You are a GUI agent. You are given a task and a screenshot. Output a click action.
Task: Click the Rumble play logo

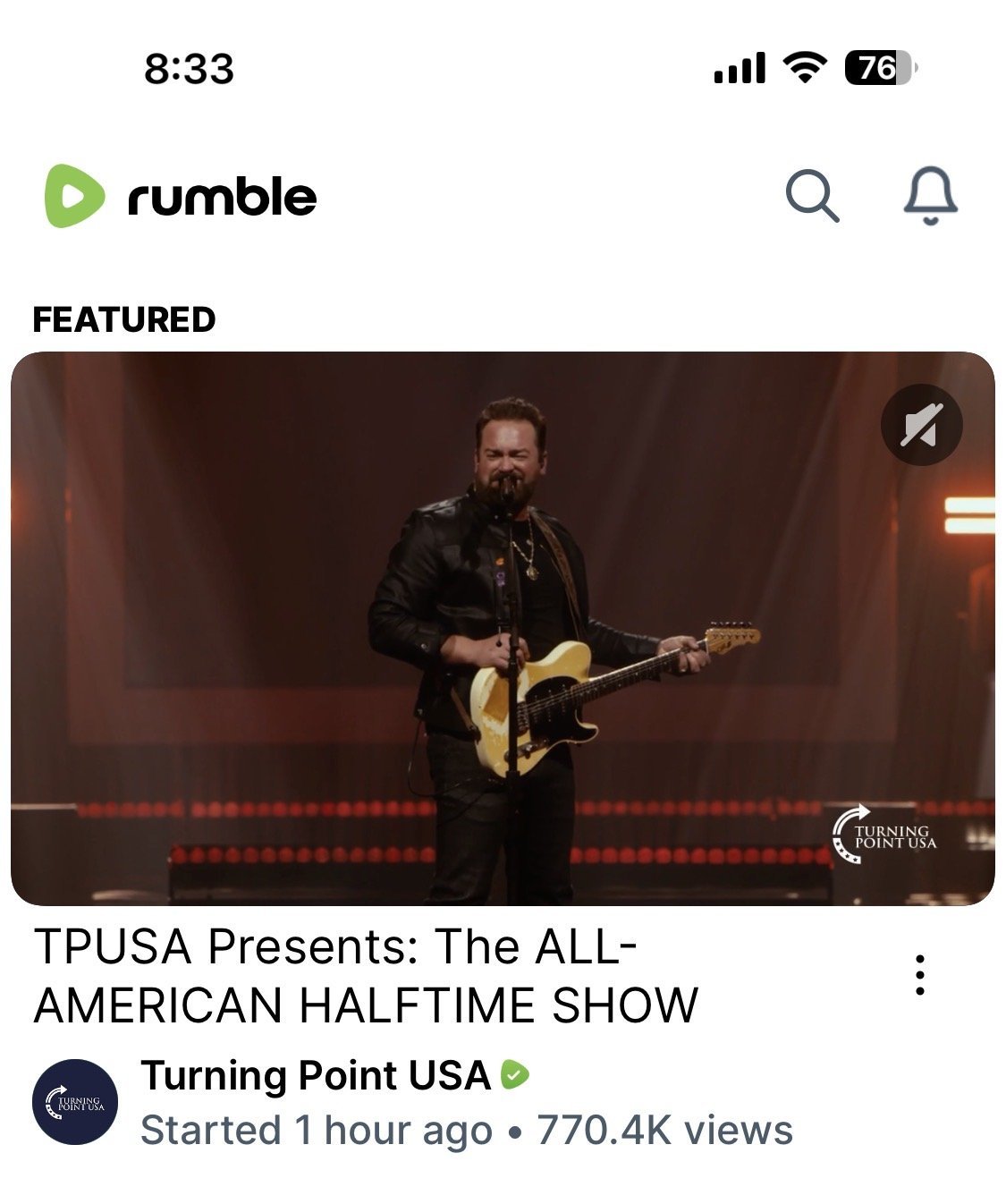[74, 192]
